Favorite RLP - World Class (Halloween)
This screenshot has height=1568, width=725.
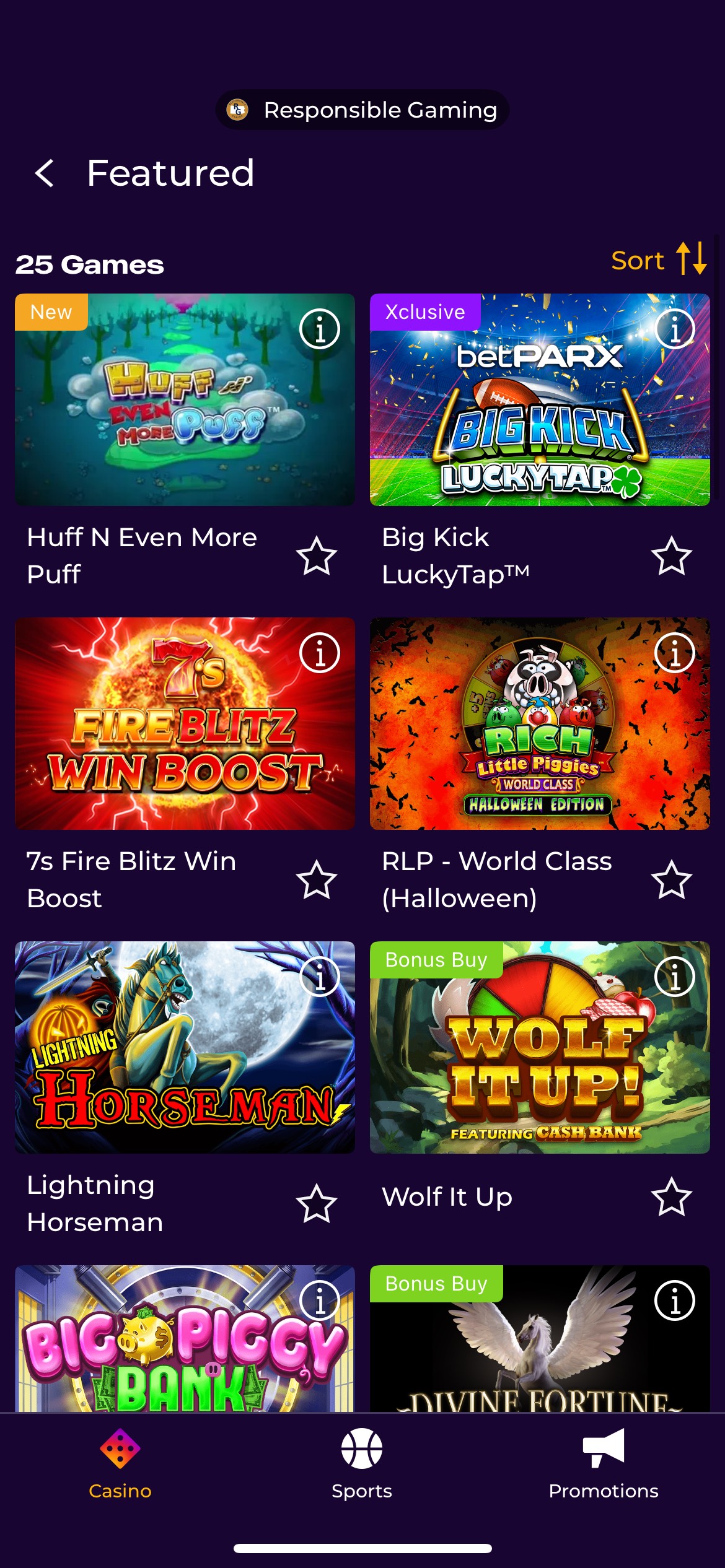point(672,879)
